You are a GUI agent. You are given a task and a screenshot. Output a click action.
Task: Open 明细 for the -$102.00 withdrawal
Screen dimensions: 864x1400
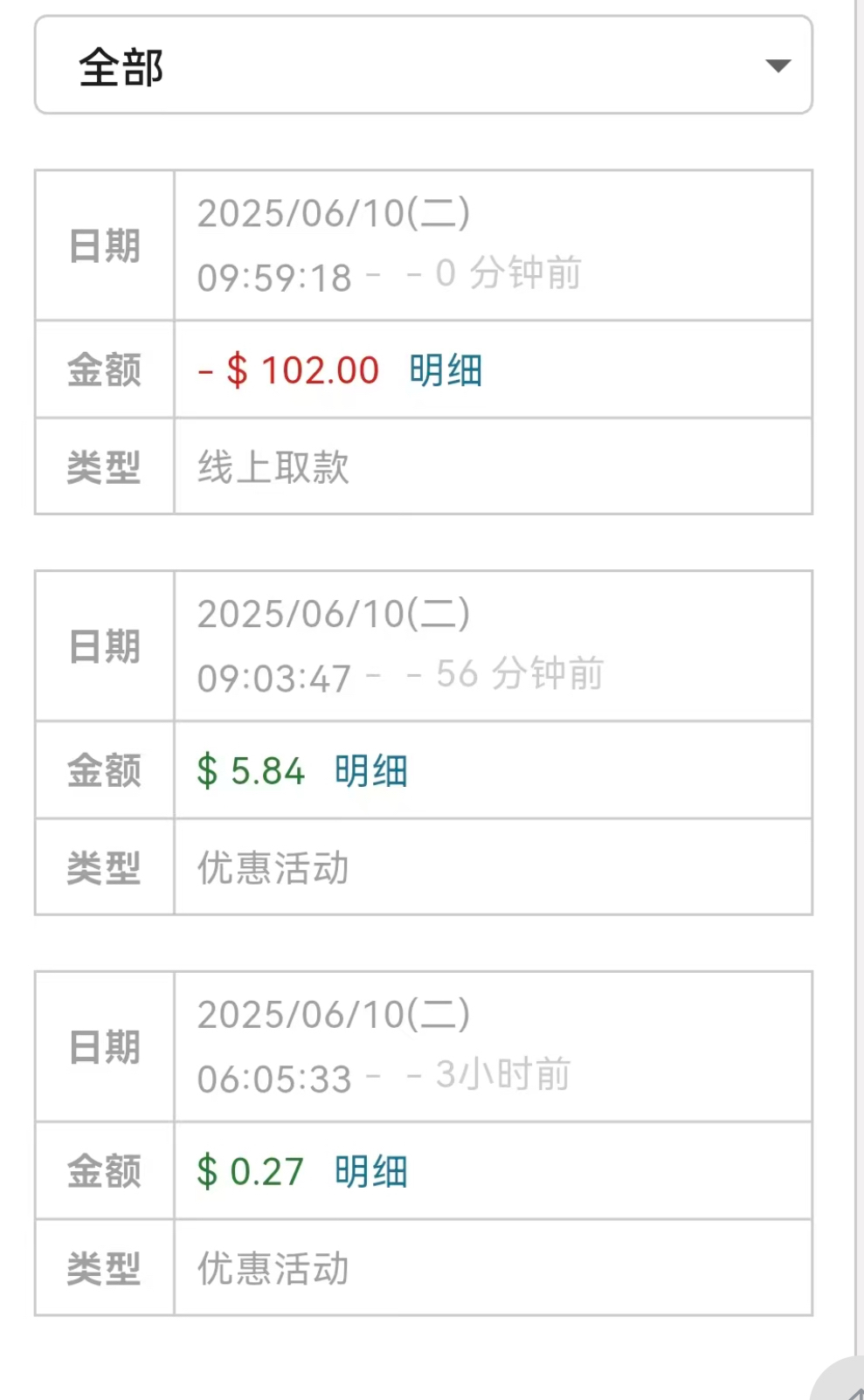point(446,370)
